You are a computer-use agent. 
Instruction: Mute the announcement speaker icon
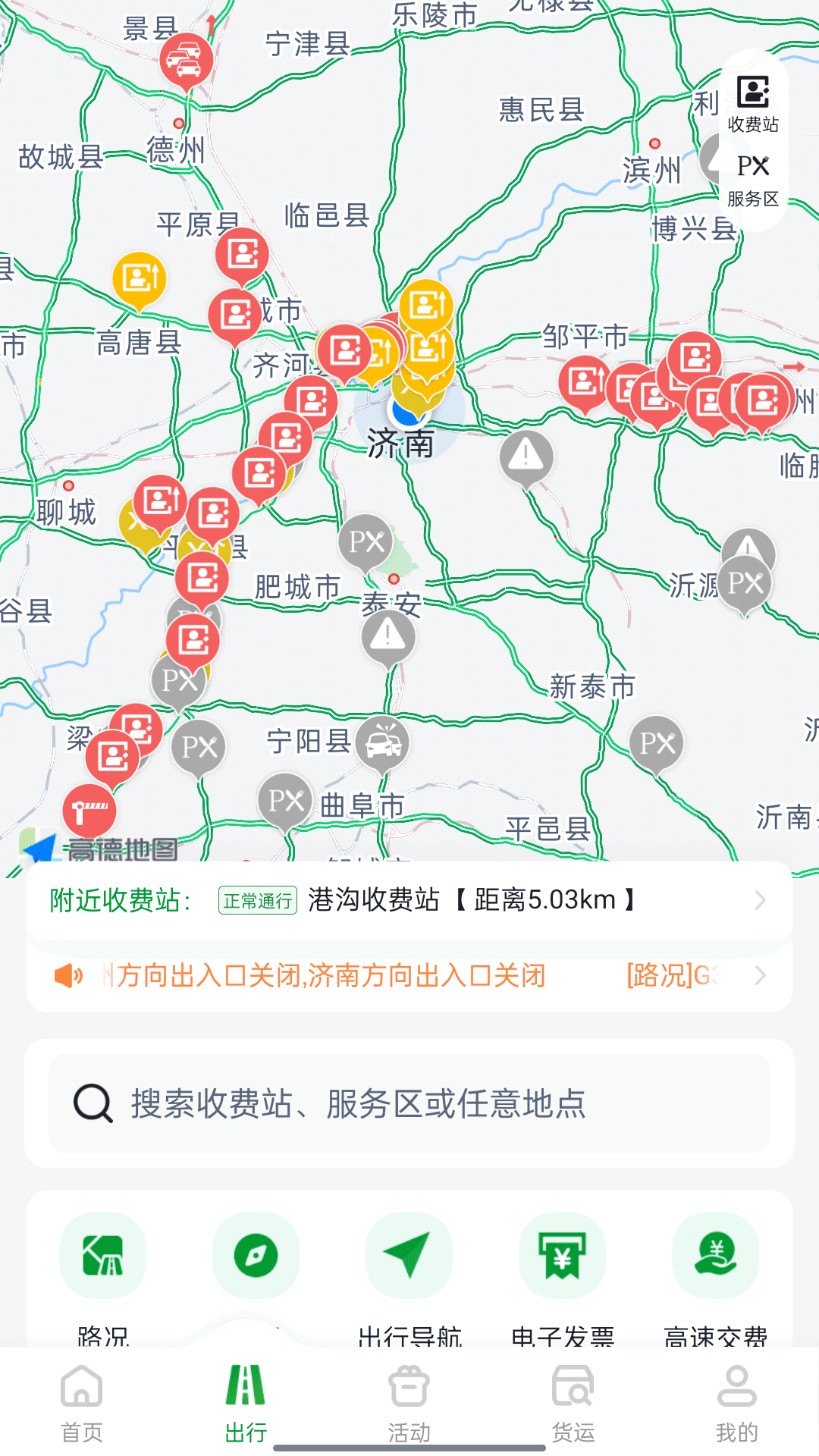click(67, 977)
